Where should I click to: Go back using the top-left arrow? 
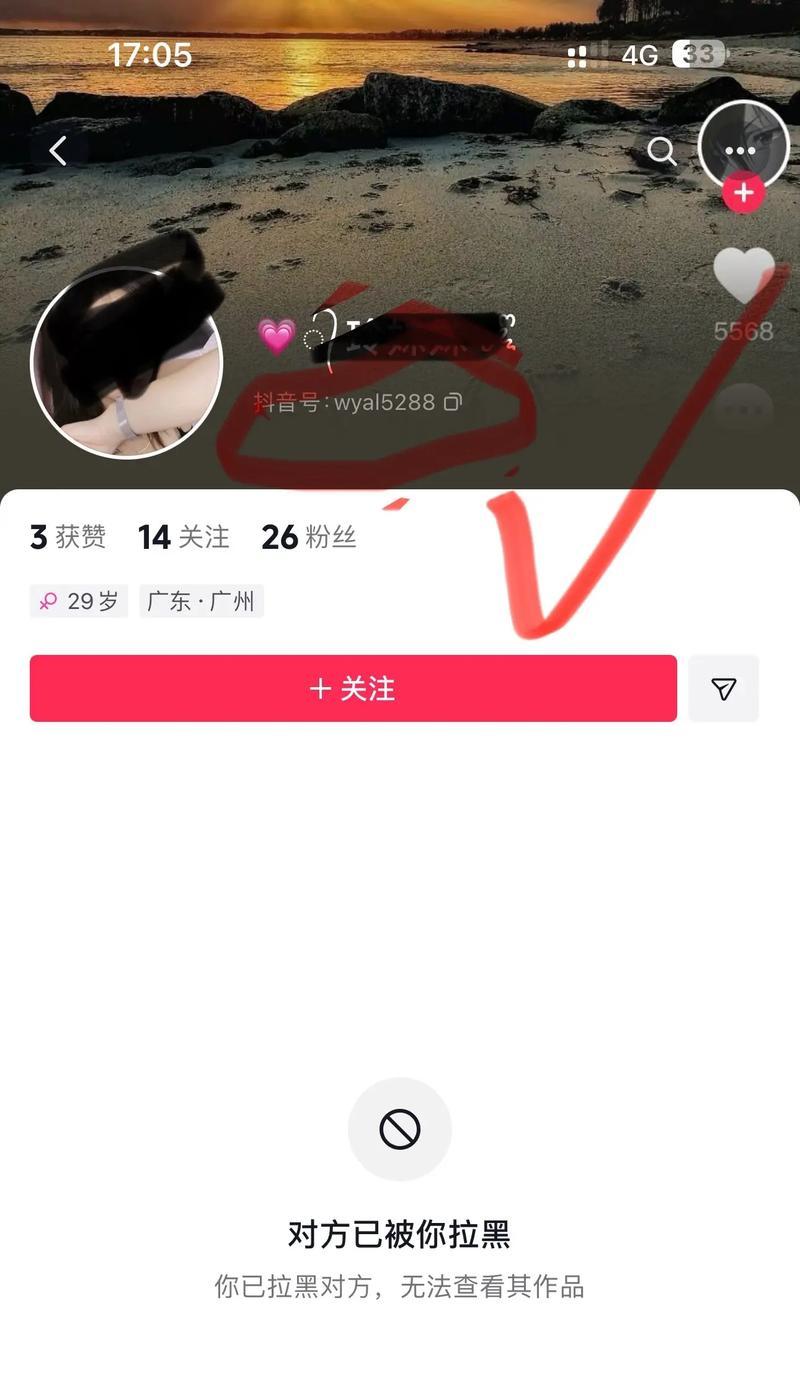pyautogui.click(x=58, y=151)
